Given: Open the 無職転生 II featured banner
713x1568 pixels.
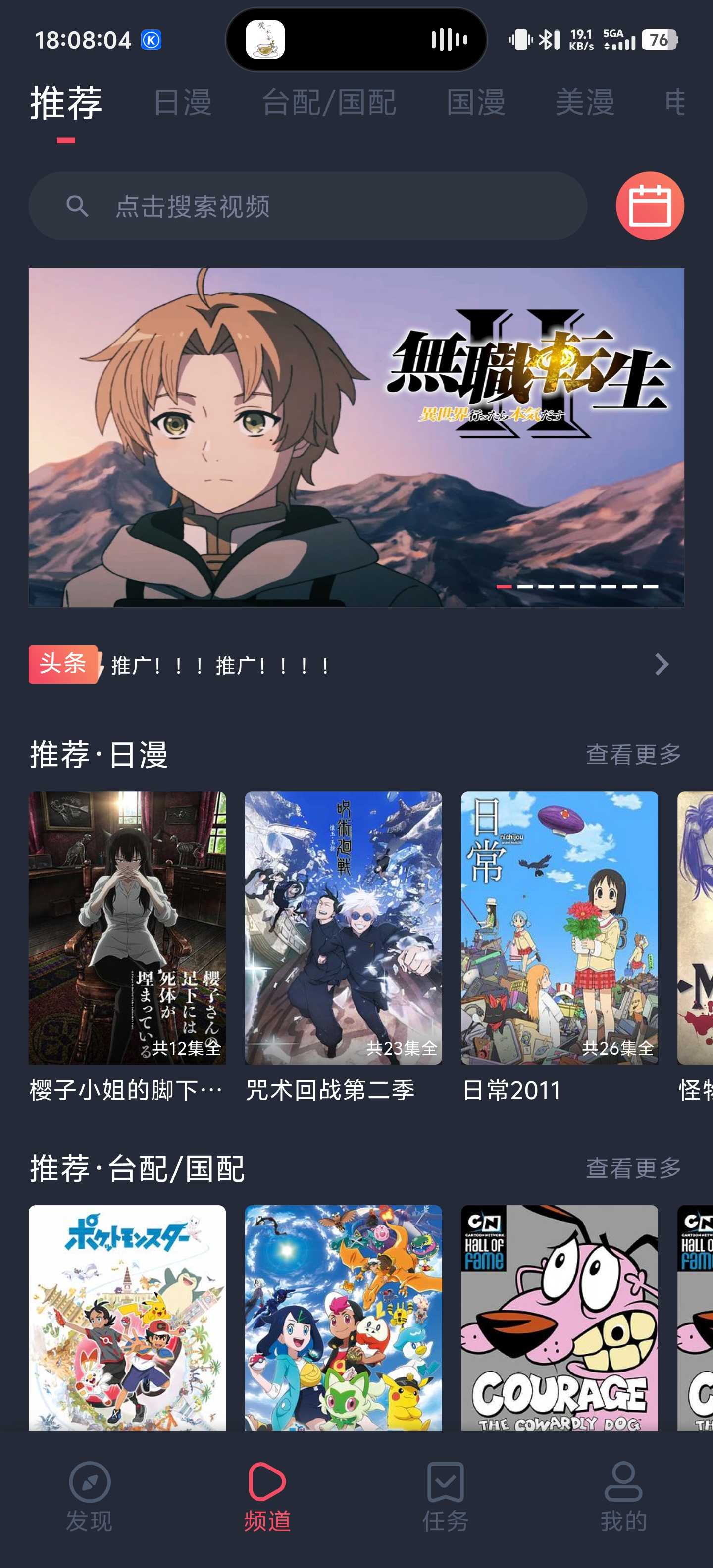Looking at the screenshot, I should point(356,437).
